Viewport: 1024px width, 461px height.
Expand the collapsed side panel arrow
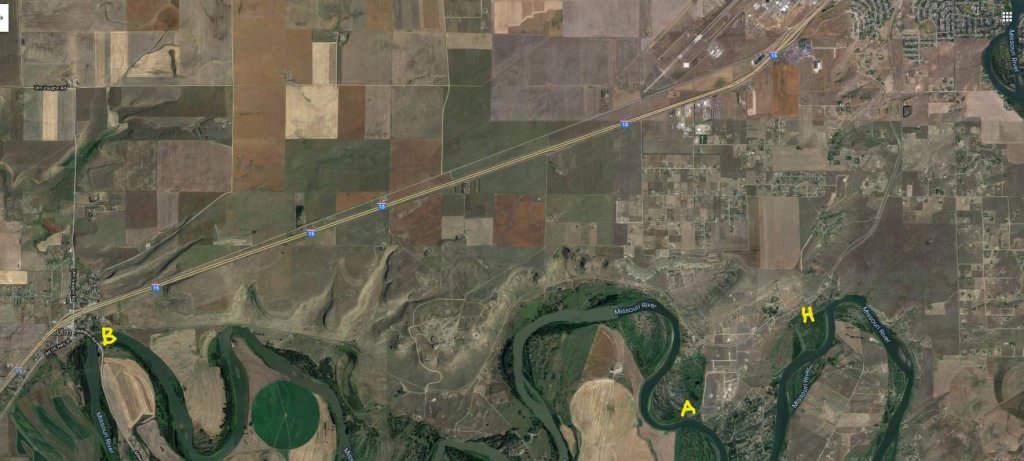coord(4,17)
